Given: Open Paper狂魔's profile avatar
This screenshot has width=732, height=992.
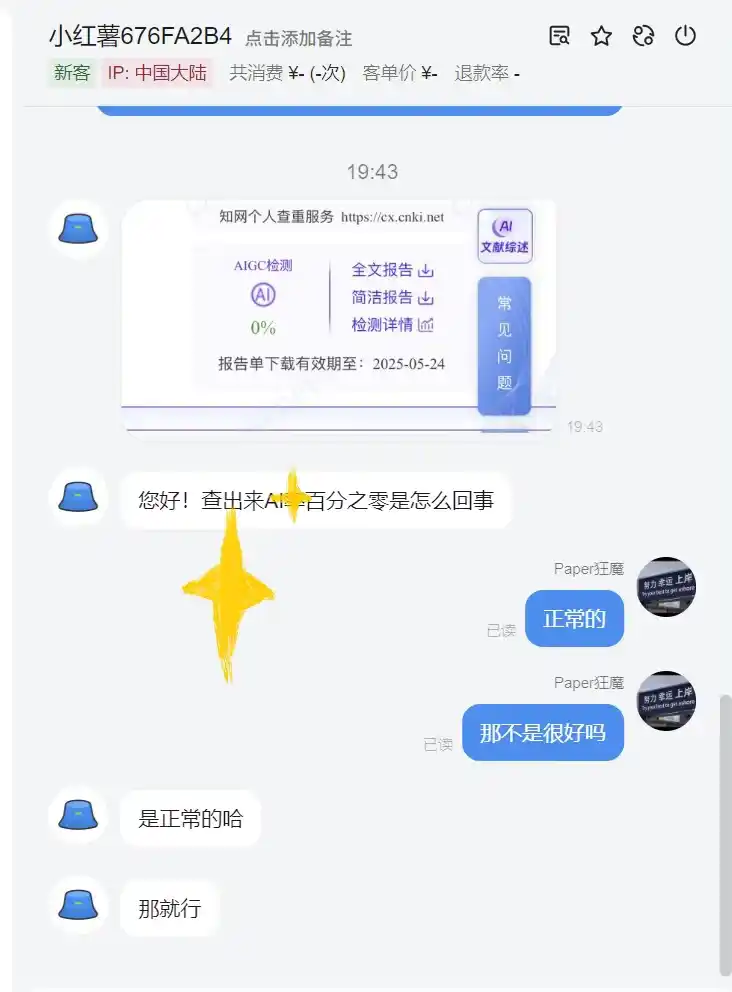Looking at the screenshot, I should tap(666, 587).
